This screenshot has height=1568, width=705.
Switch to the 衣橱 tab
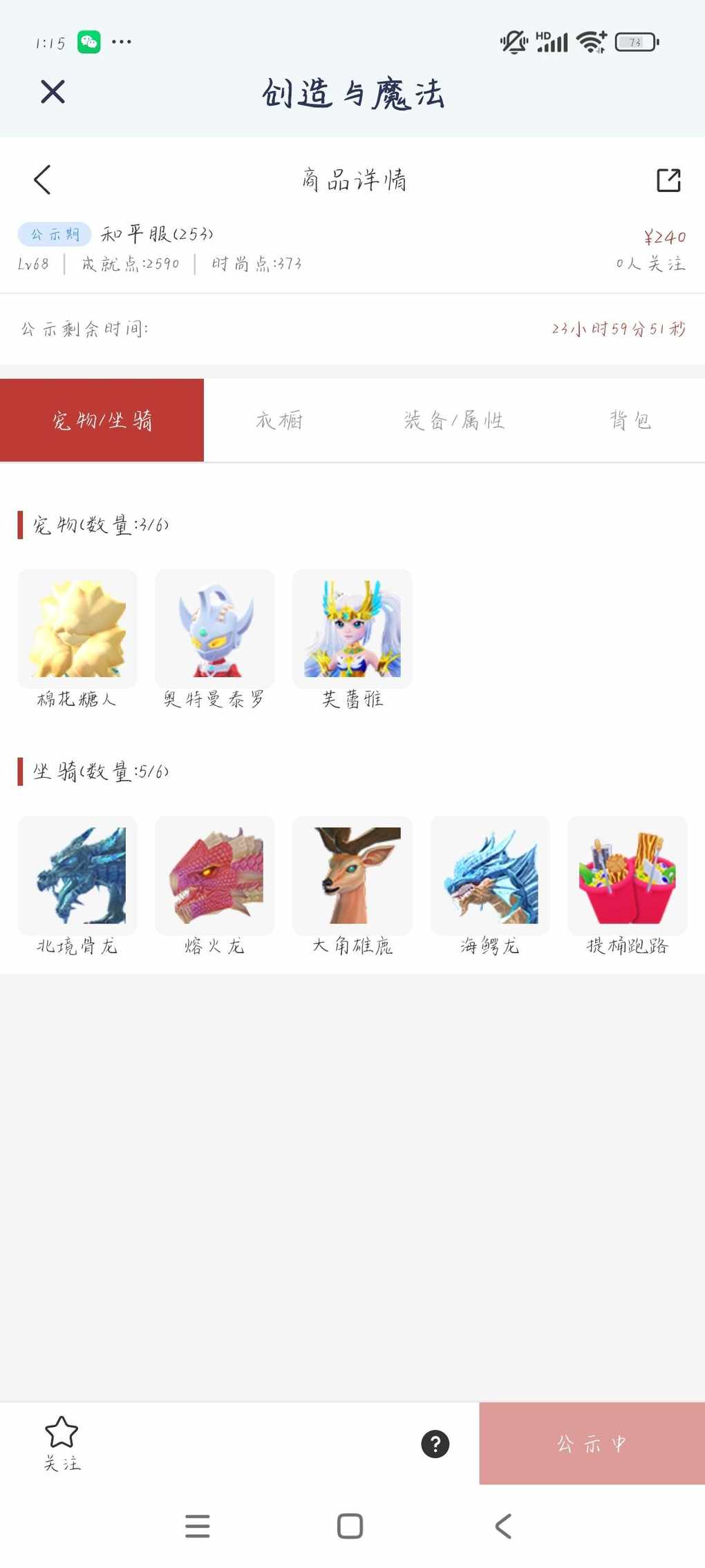point(279,420)
